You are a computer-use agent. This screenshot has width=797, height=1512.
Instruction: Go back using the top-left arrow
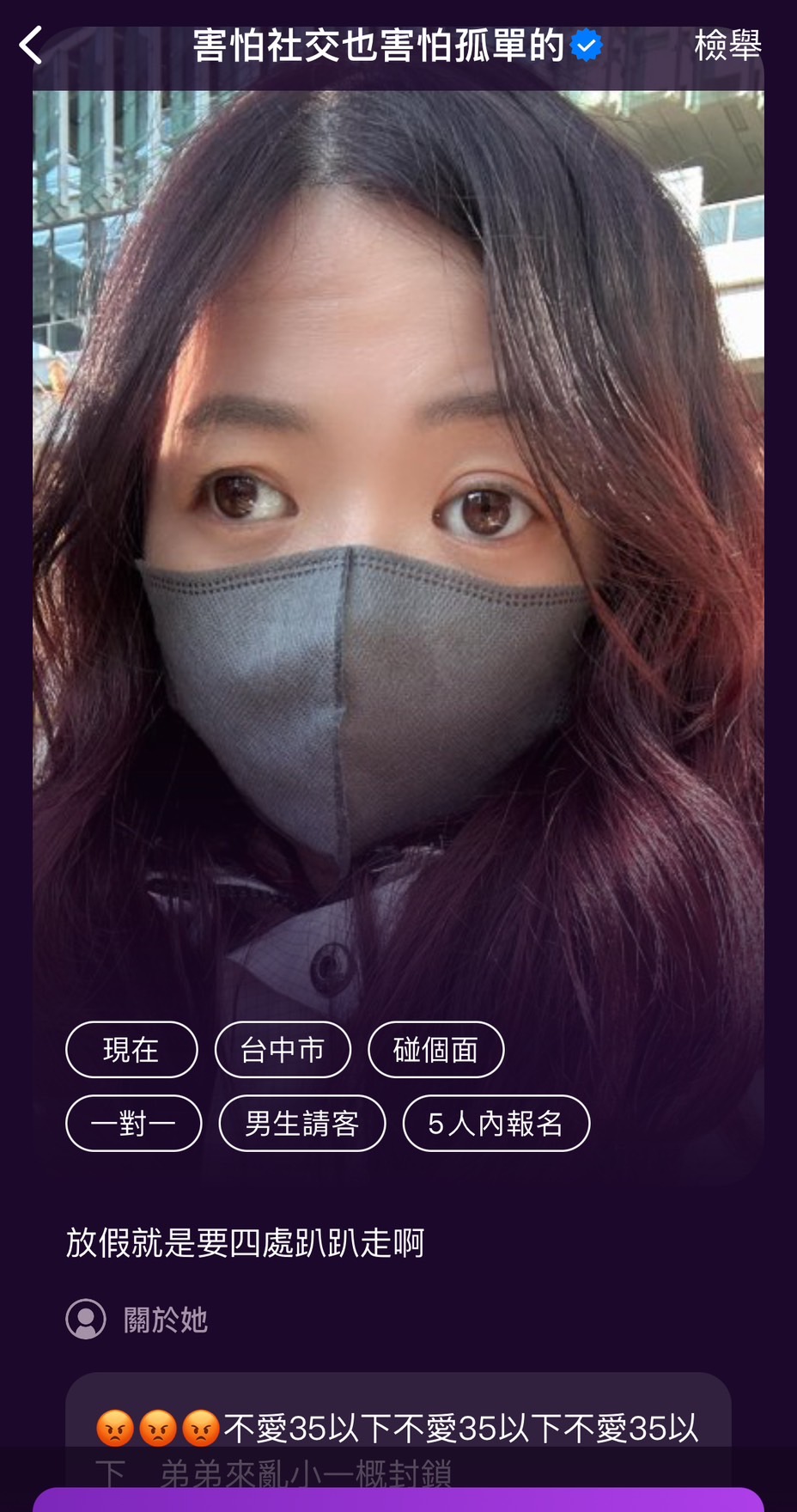(x=32, y=45)
